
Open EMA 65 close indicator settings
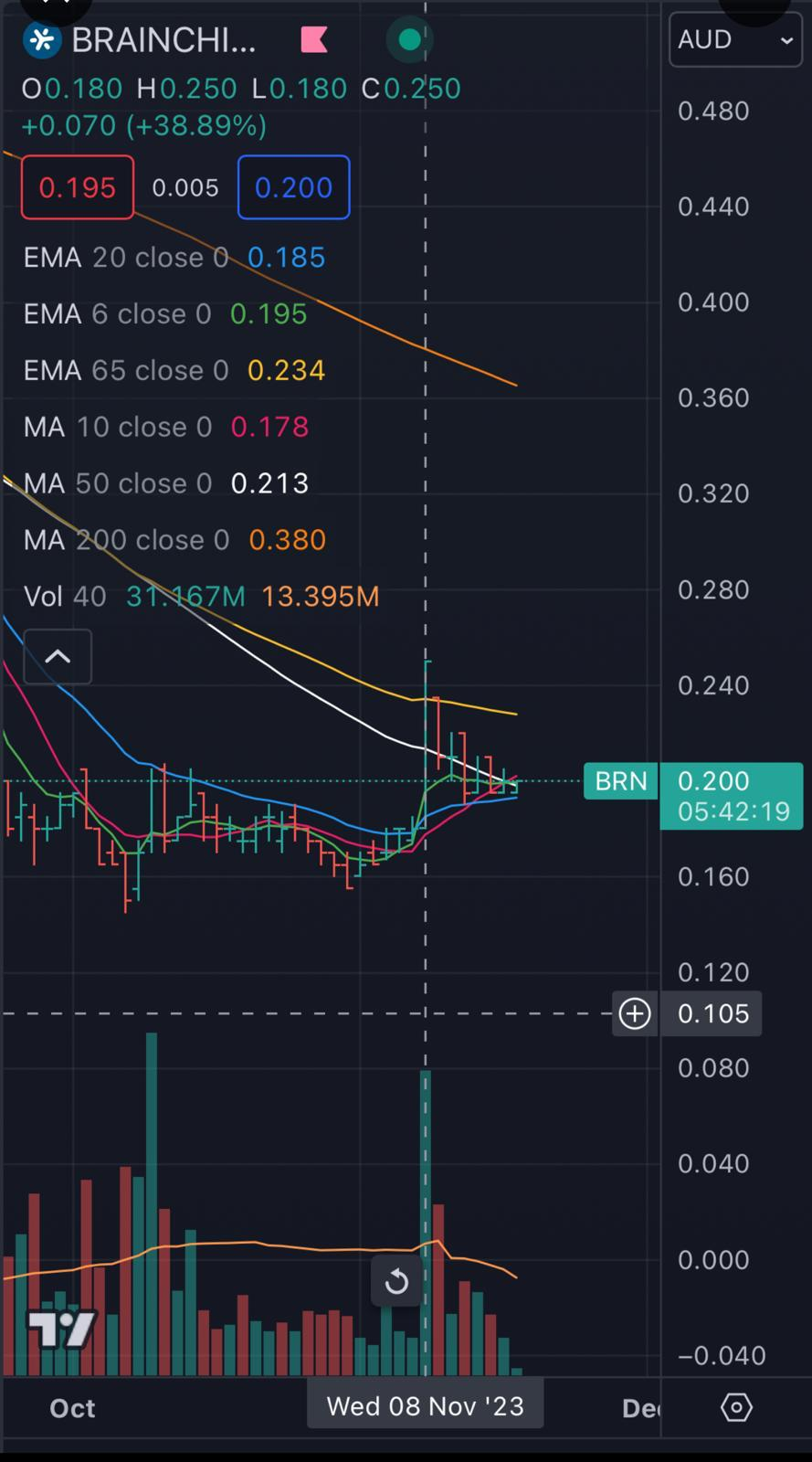126,371
